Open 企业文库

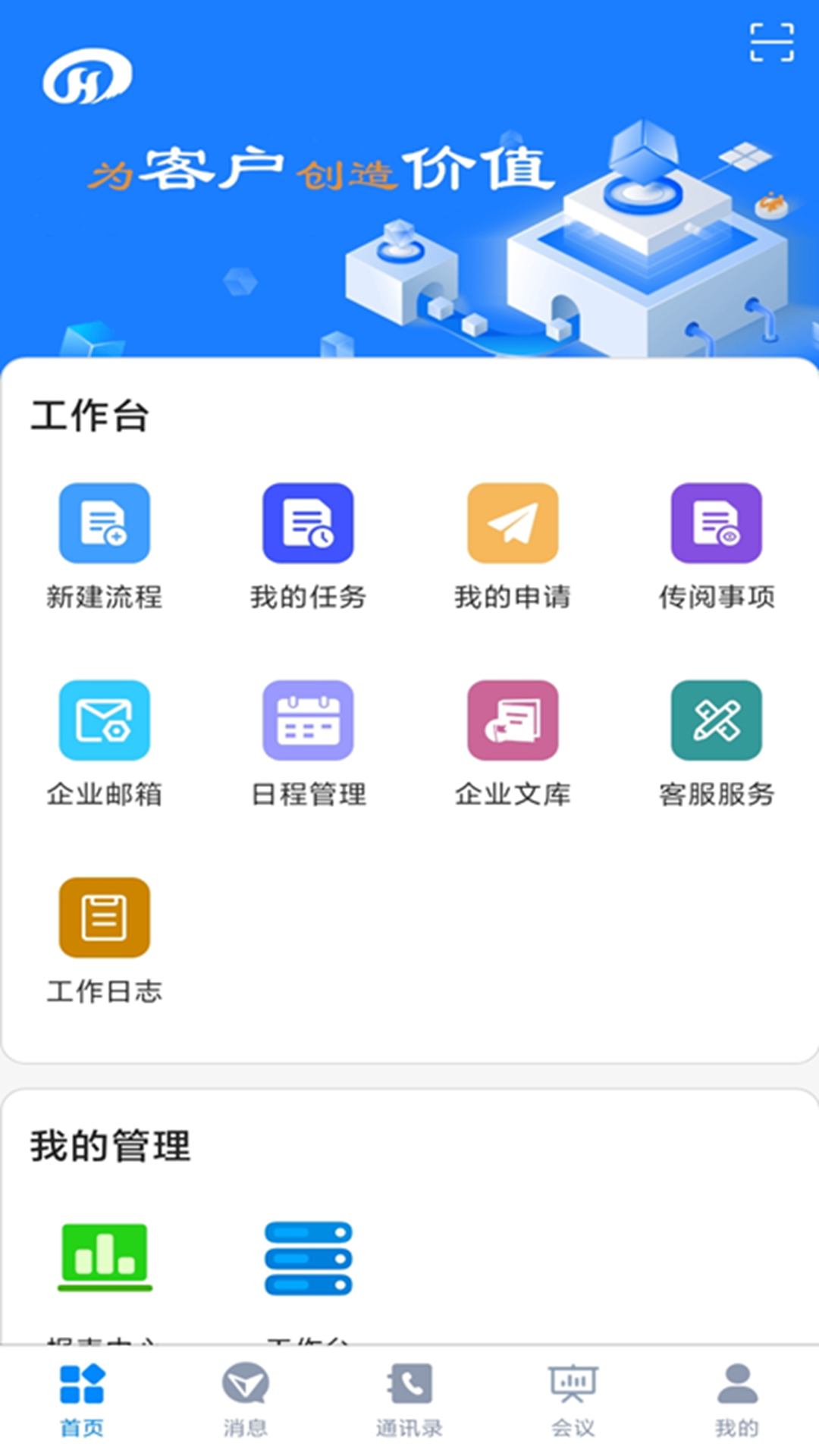point(513,720)
